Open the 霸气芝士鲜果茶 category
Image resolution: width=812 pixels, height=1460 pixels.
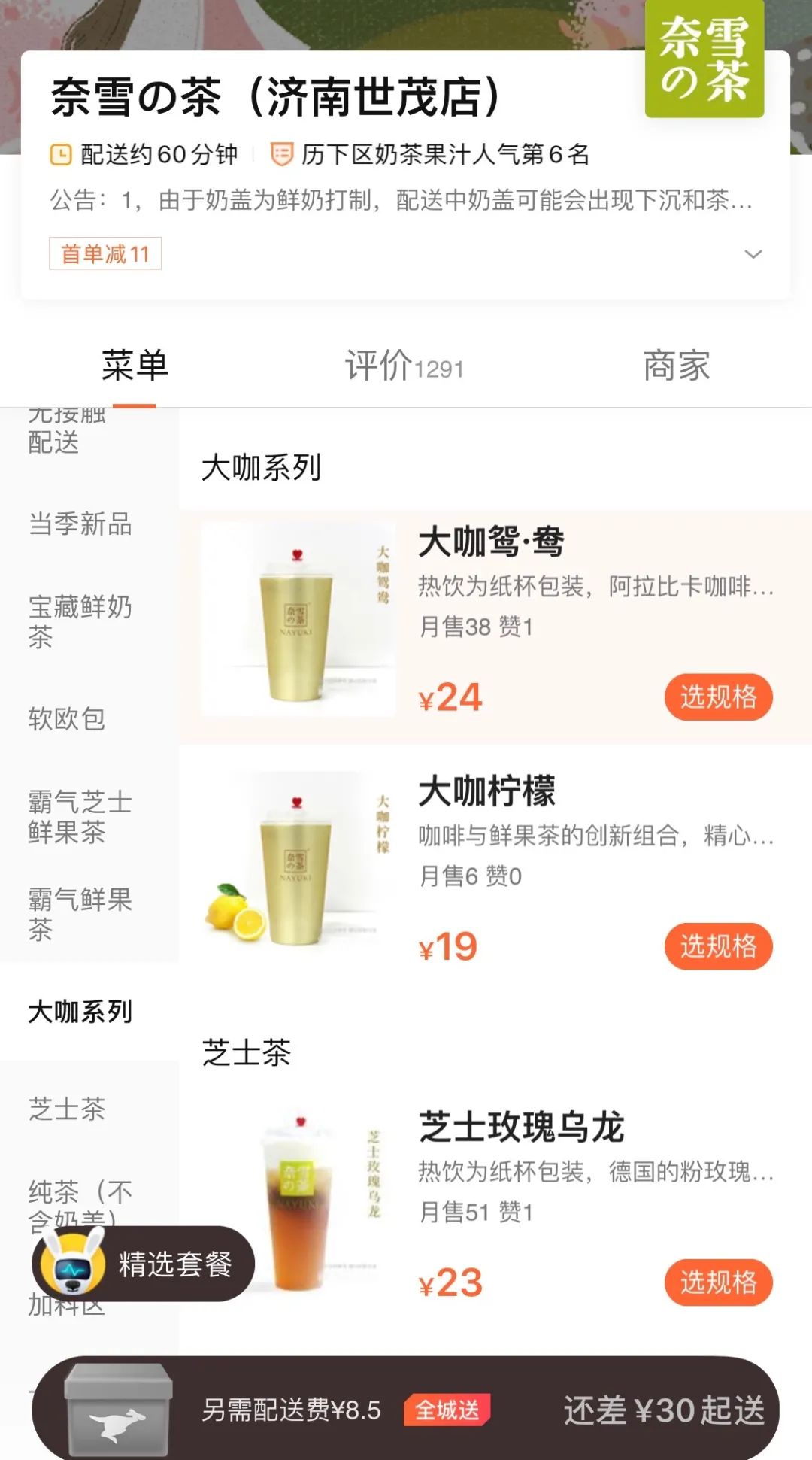point(80,817)
